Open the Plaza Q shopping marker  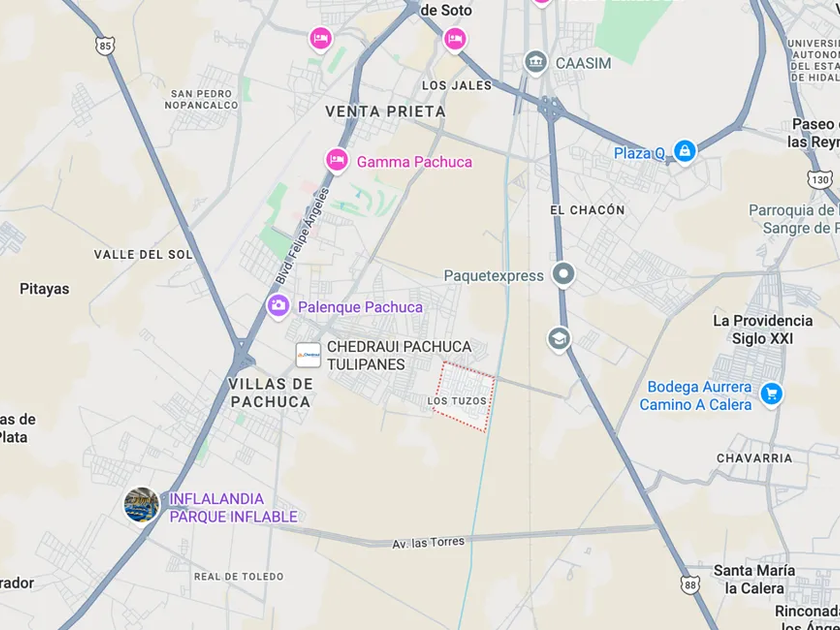click(x=685, y=152)
